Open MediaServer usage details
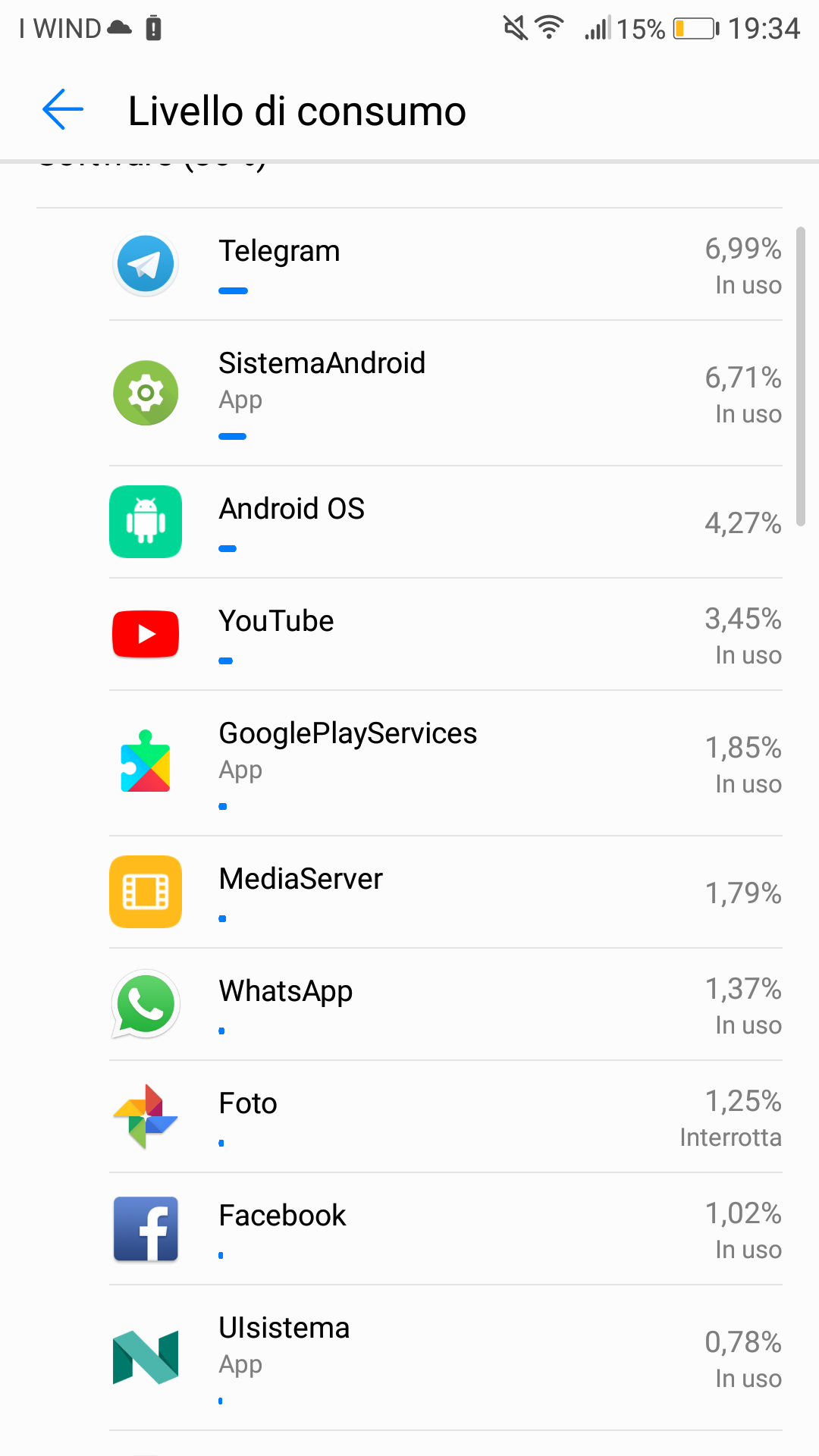The width and height of the screenshot is (819, 1456). pos(446,892)
